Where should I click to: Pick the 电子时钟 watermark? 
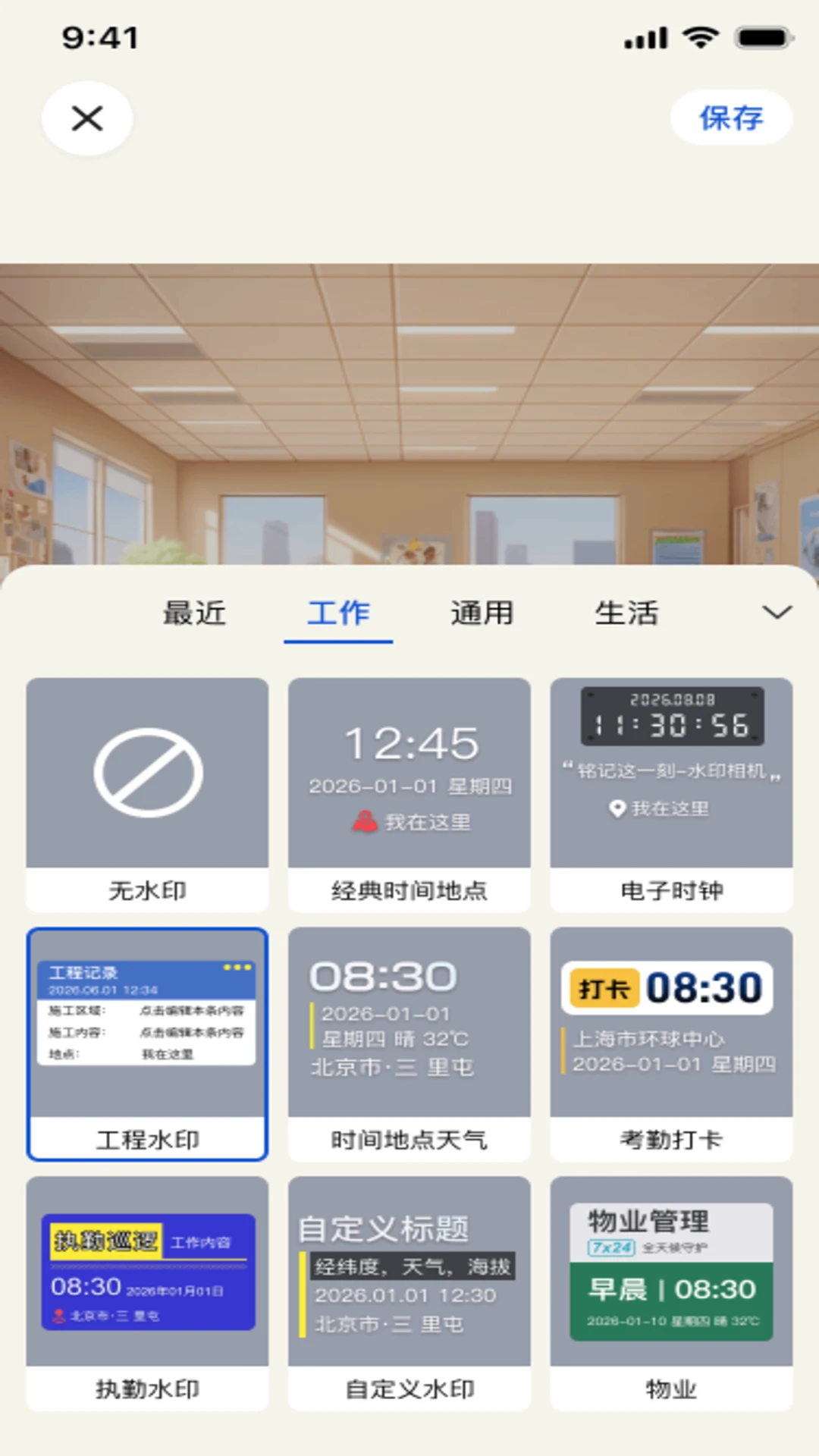672,795
